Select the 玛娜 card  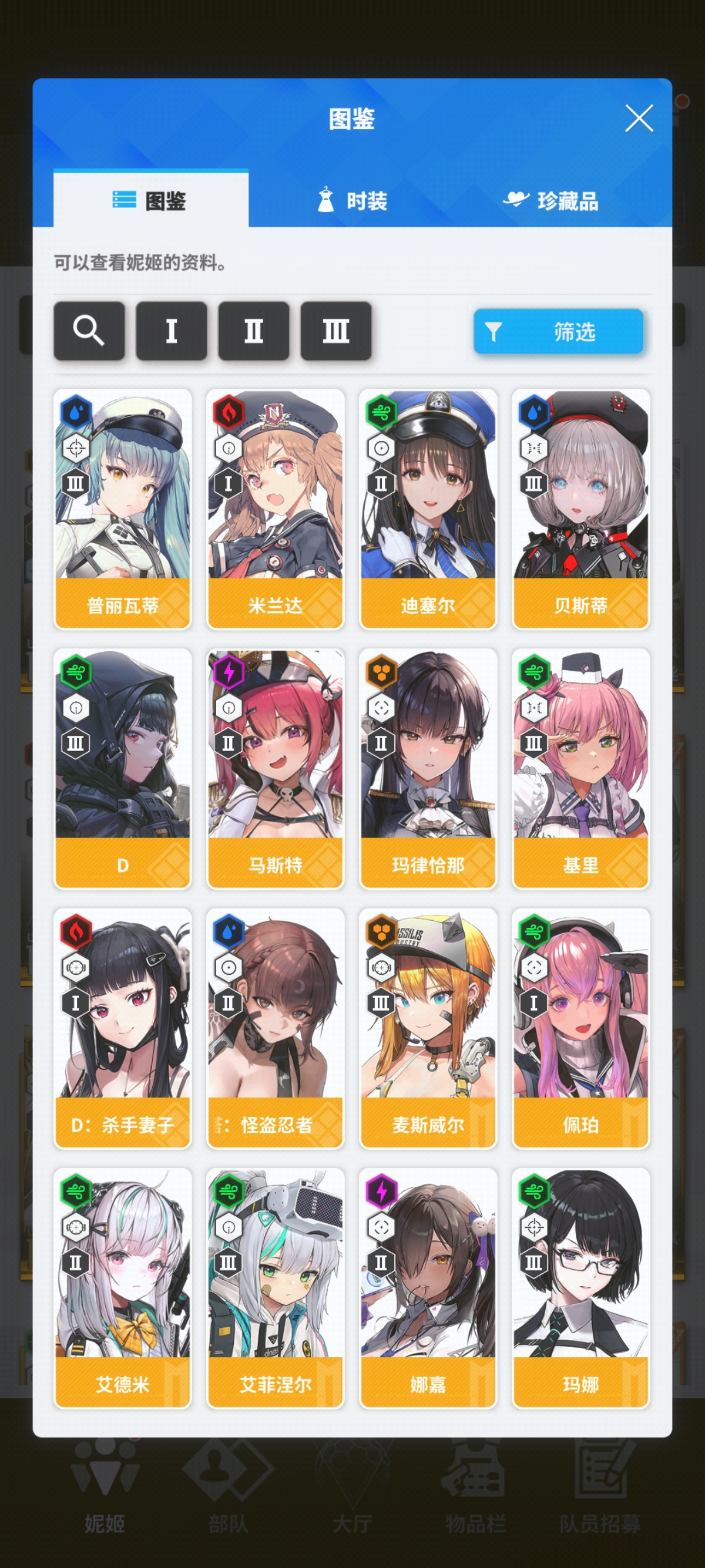pyautogui.click(x=581, y=1287)
